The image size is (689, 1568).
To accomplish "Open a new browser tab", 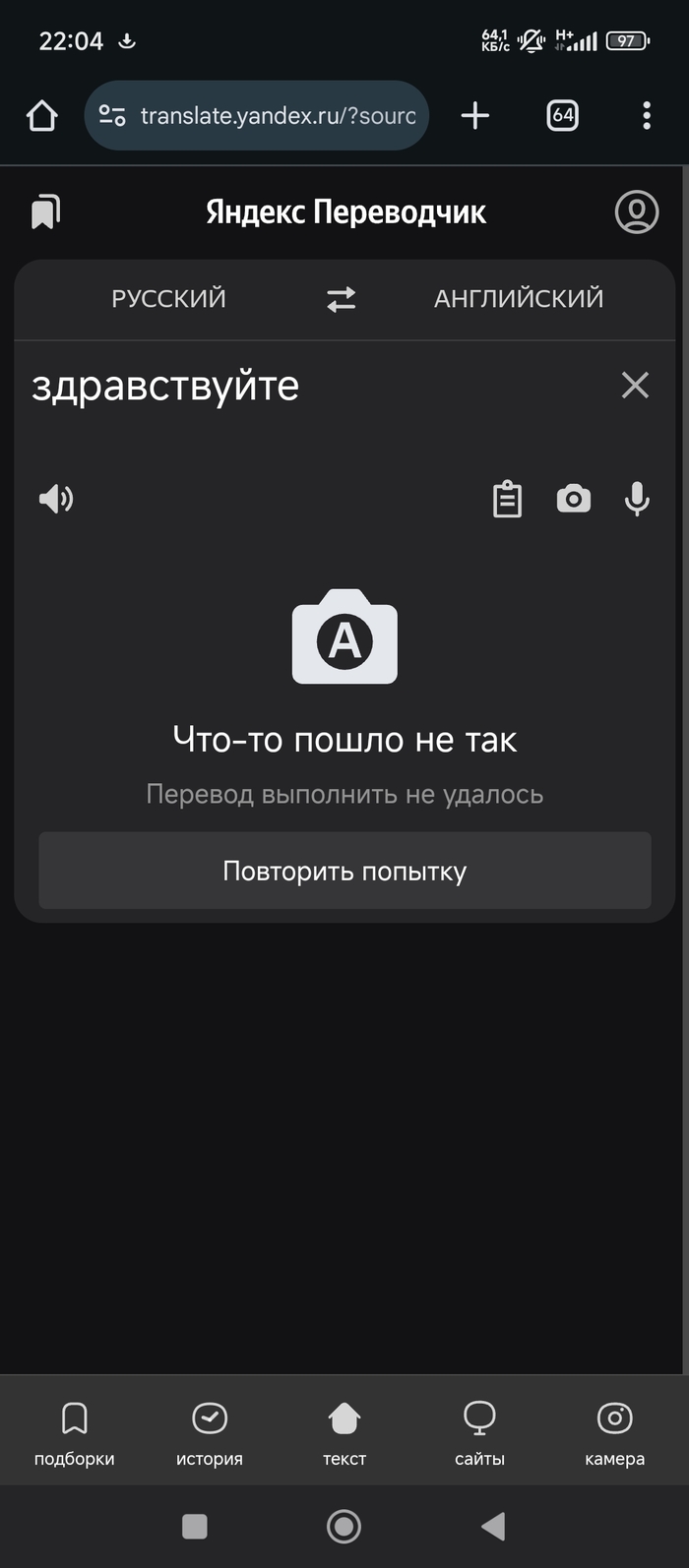I will click(475, 116).
